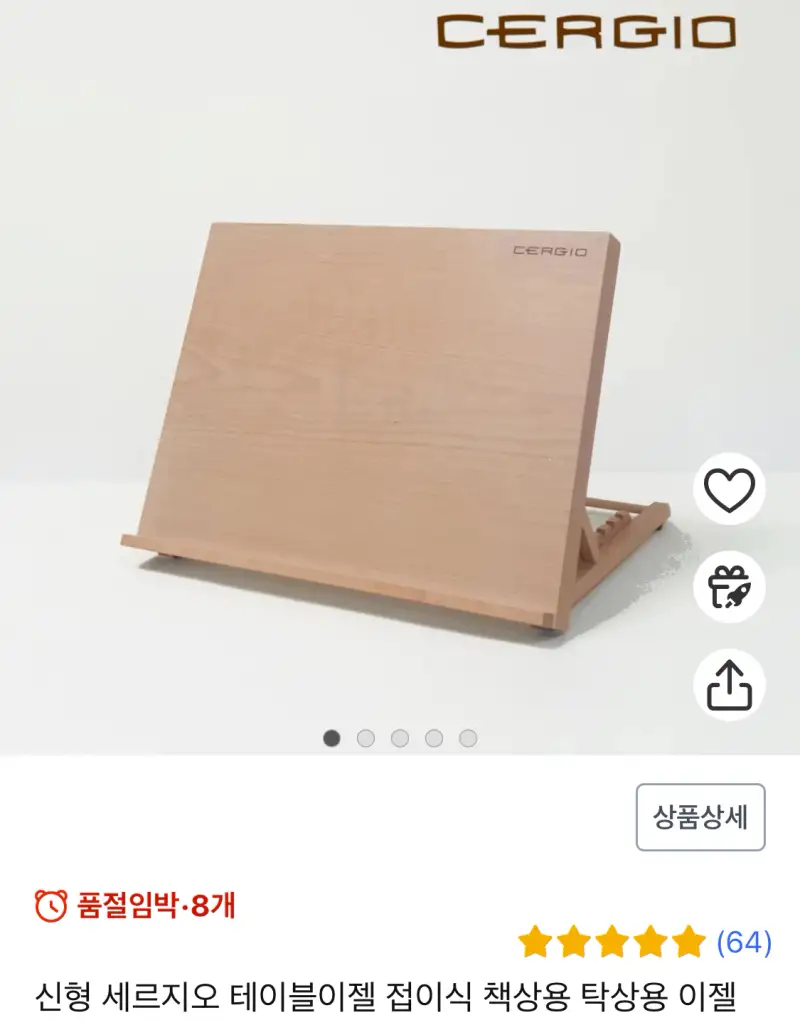The image size is (800, 1025).
Task: Share this product
Action: click(x=729, y=685)
